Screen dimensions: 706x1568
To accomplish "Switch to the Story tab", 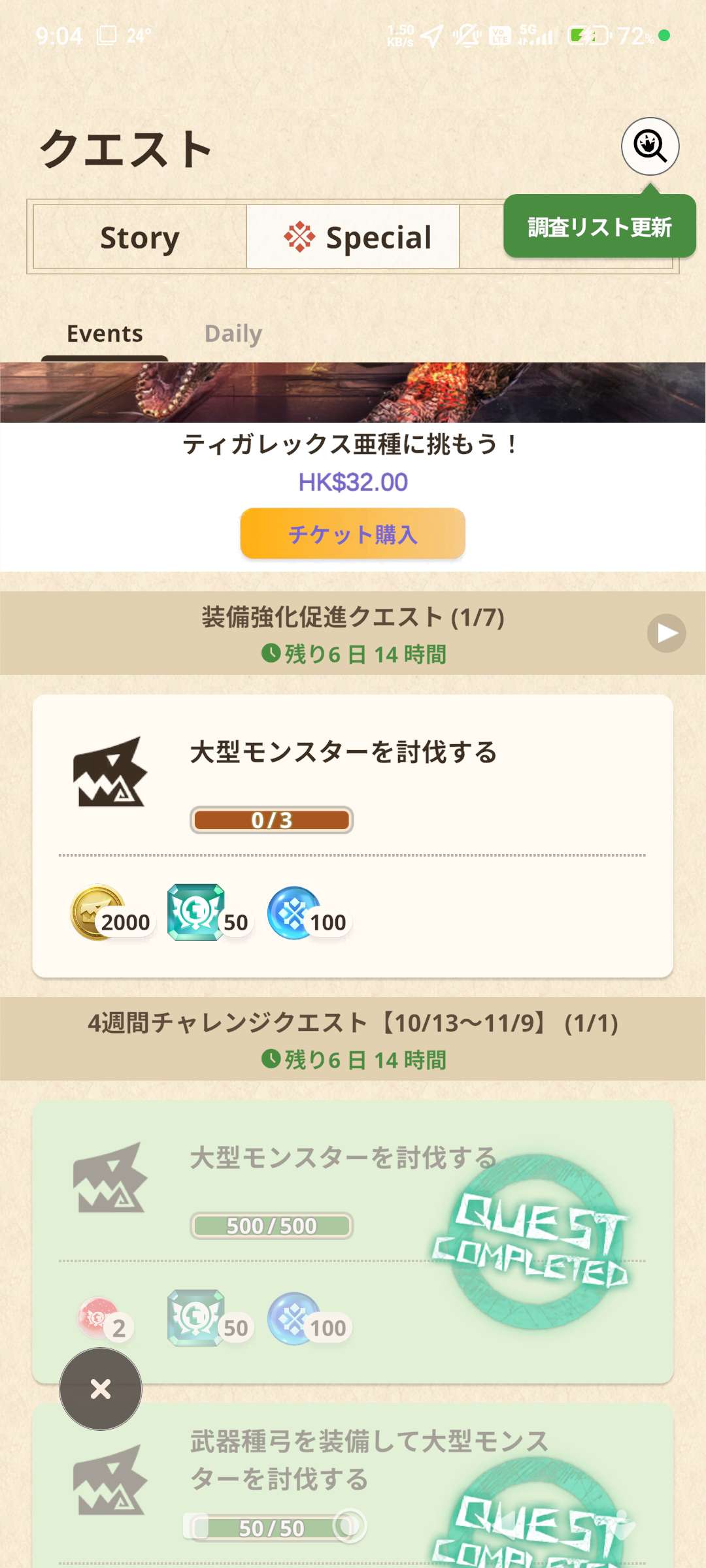I will [x=140, y=237].
